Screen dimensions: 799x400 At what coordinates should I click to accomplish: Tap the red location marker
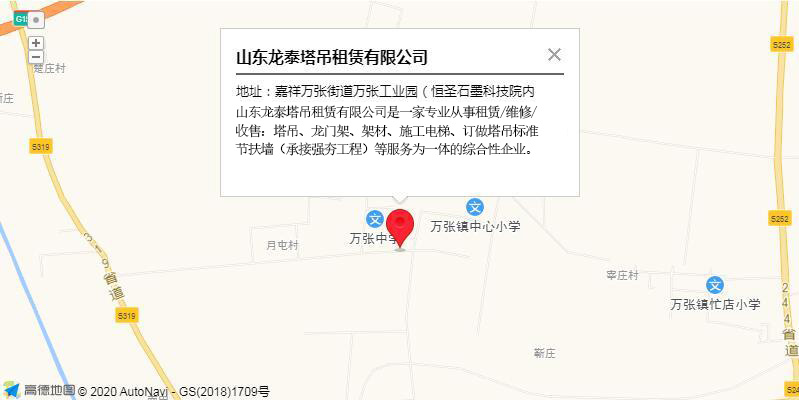click(x=400, y=226)
